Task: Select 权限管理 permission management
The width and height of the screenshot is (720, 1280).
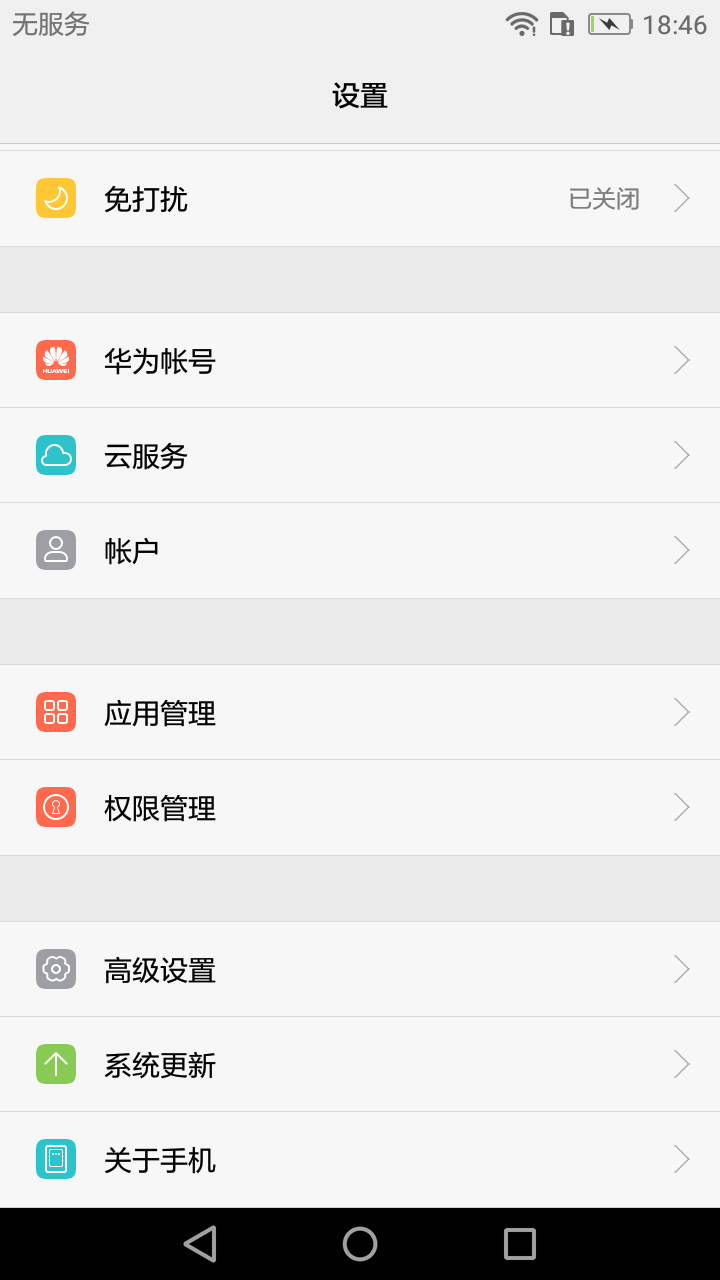Action: (360, 807)
